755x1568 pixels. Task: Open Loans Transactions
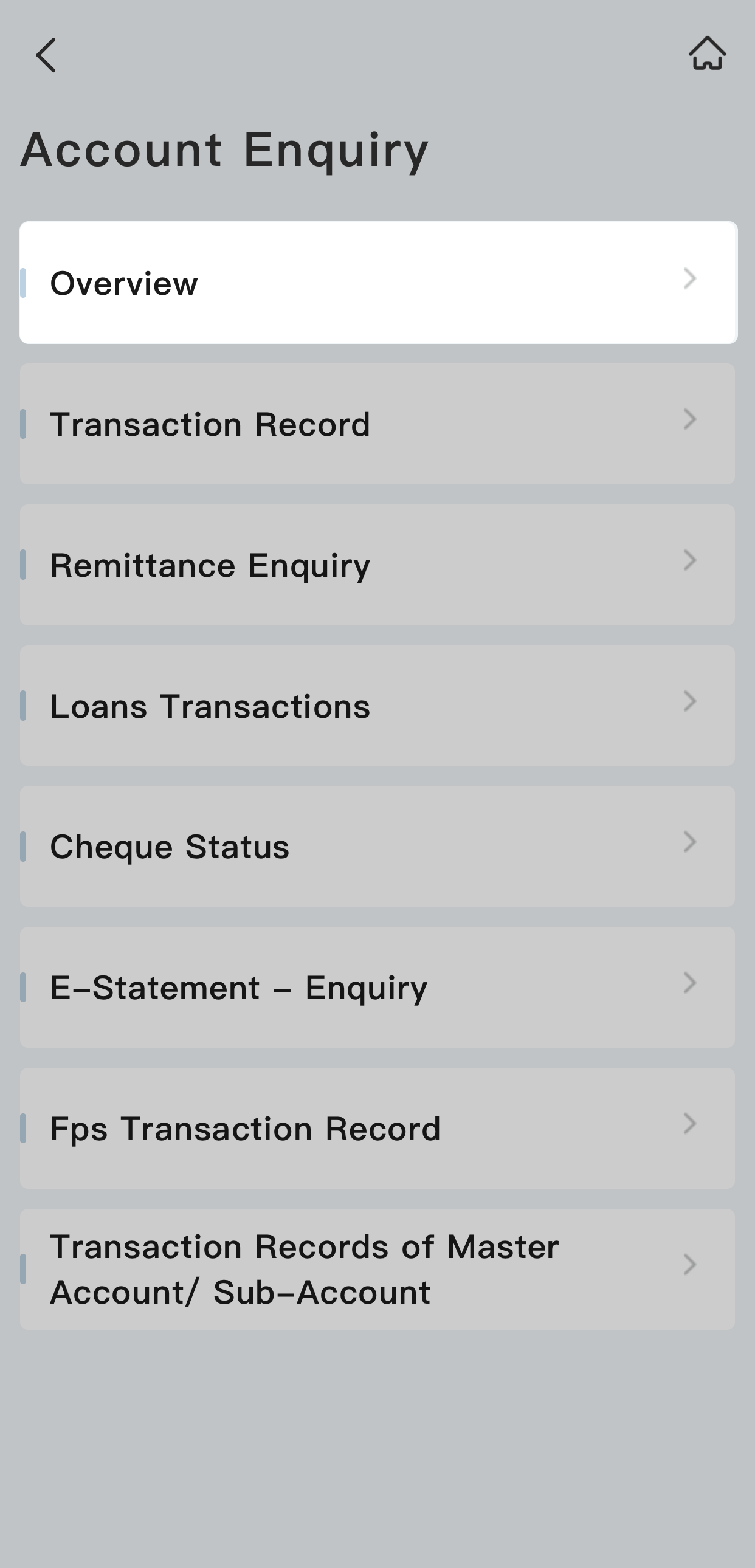point(377,706)
